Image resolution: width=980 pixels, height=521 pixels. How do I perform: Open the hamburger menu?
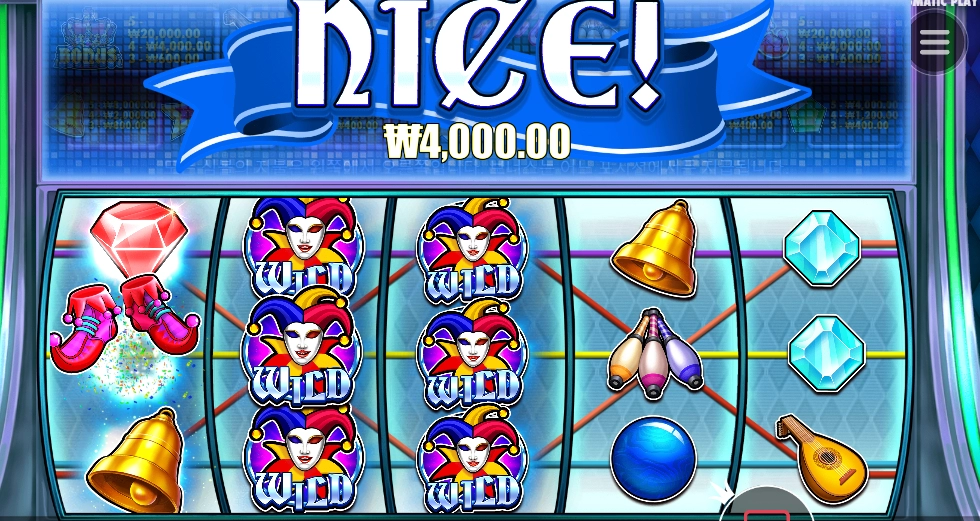(935, 42)
